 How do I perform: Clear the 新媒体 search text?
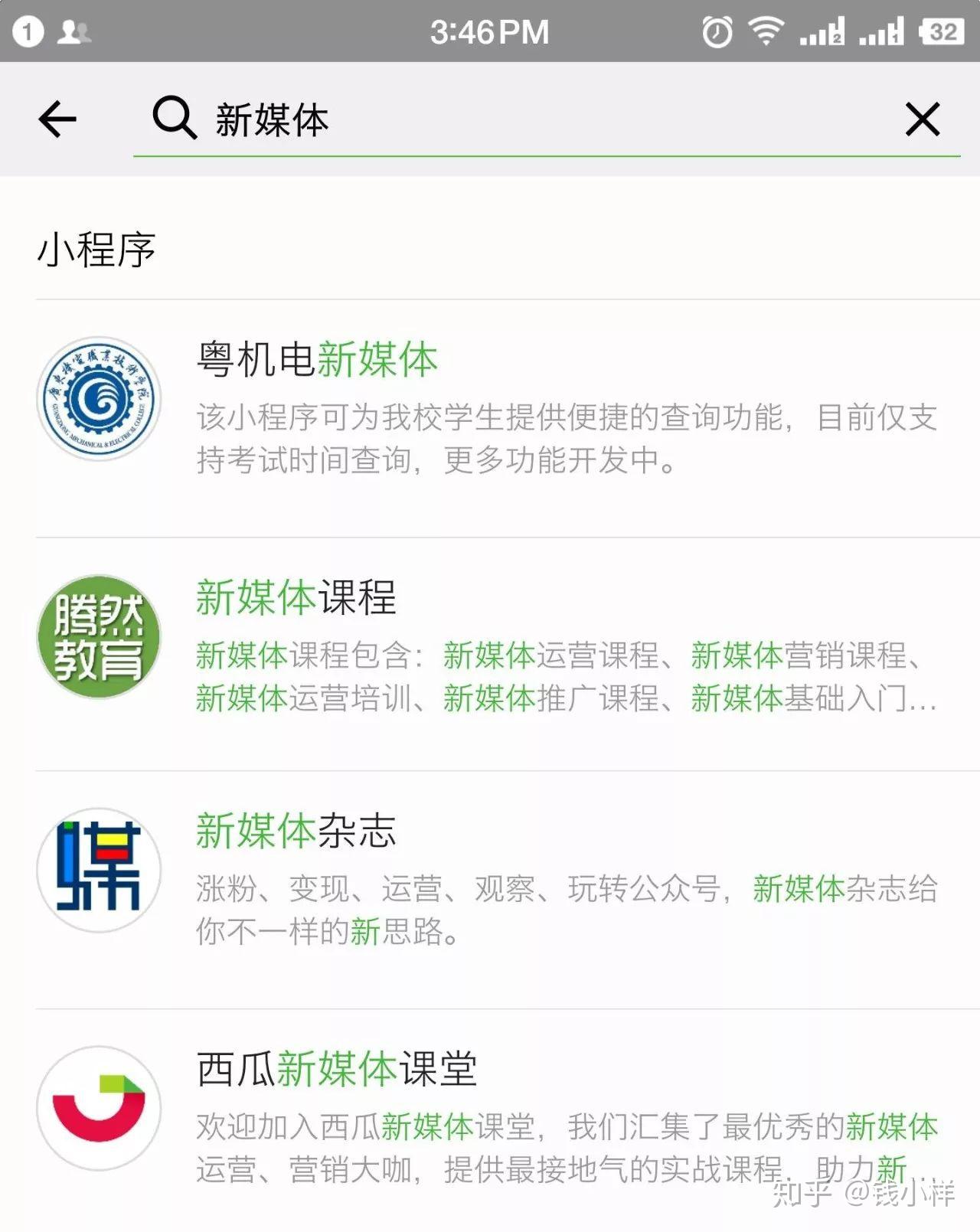922,119
